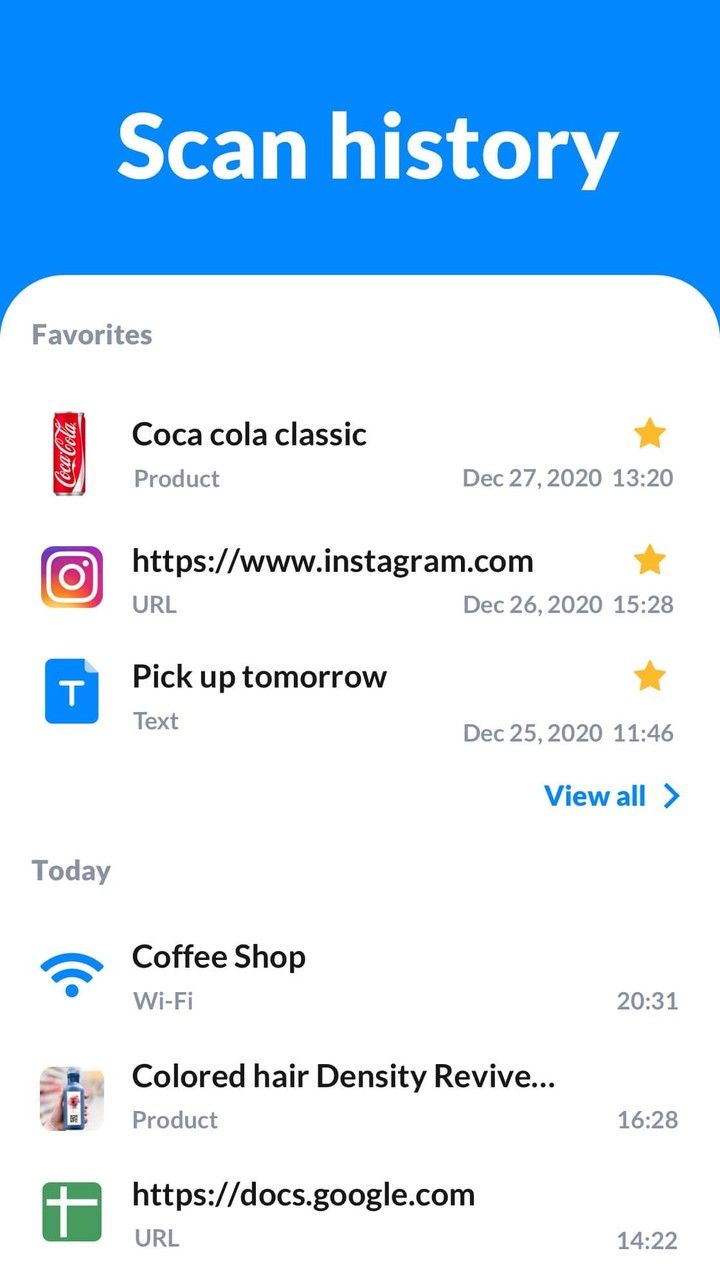The width and height of the screenshot is (720, 1280).
Task: Open the https://www.instagram.com link
Action: click(332, 560)
